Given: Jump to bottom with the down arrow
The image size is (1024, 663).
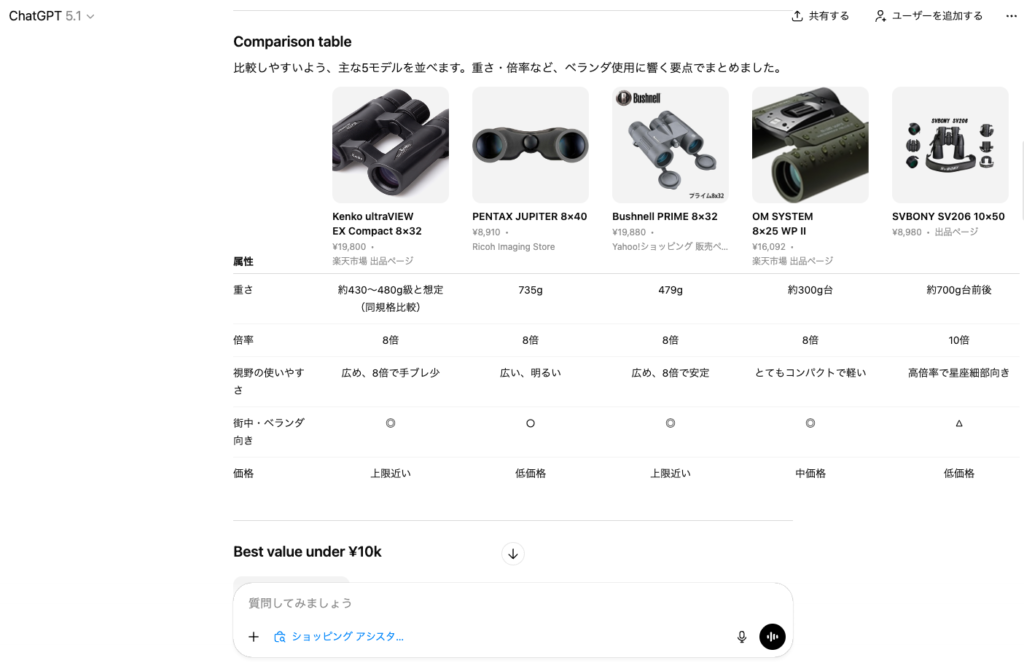Looking at the screenshot, I should click(x=513, y=553).
